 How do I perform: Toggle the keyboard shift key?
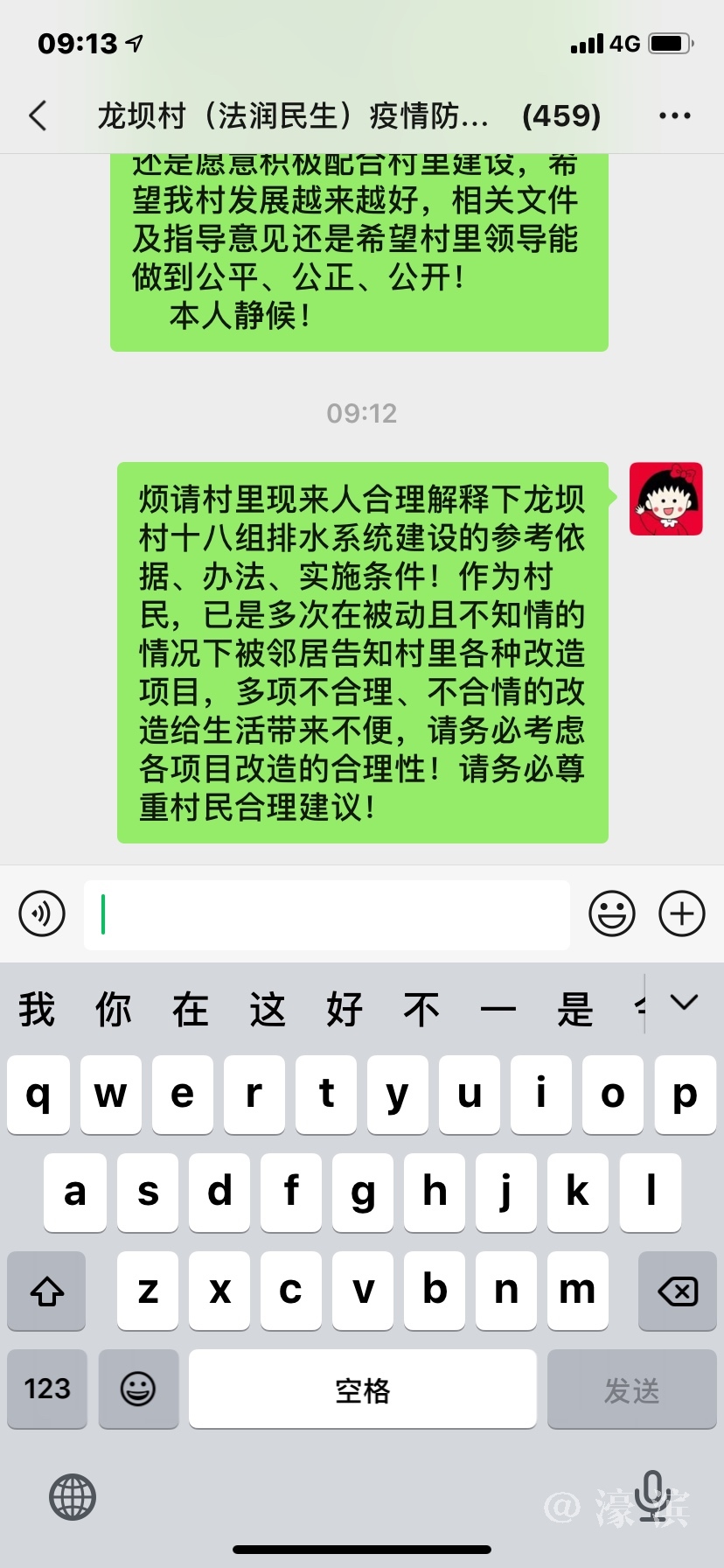pos(46,1291)
